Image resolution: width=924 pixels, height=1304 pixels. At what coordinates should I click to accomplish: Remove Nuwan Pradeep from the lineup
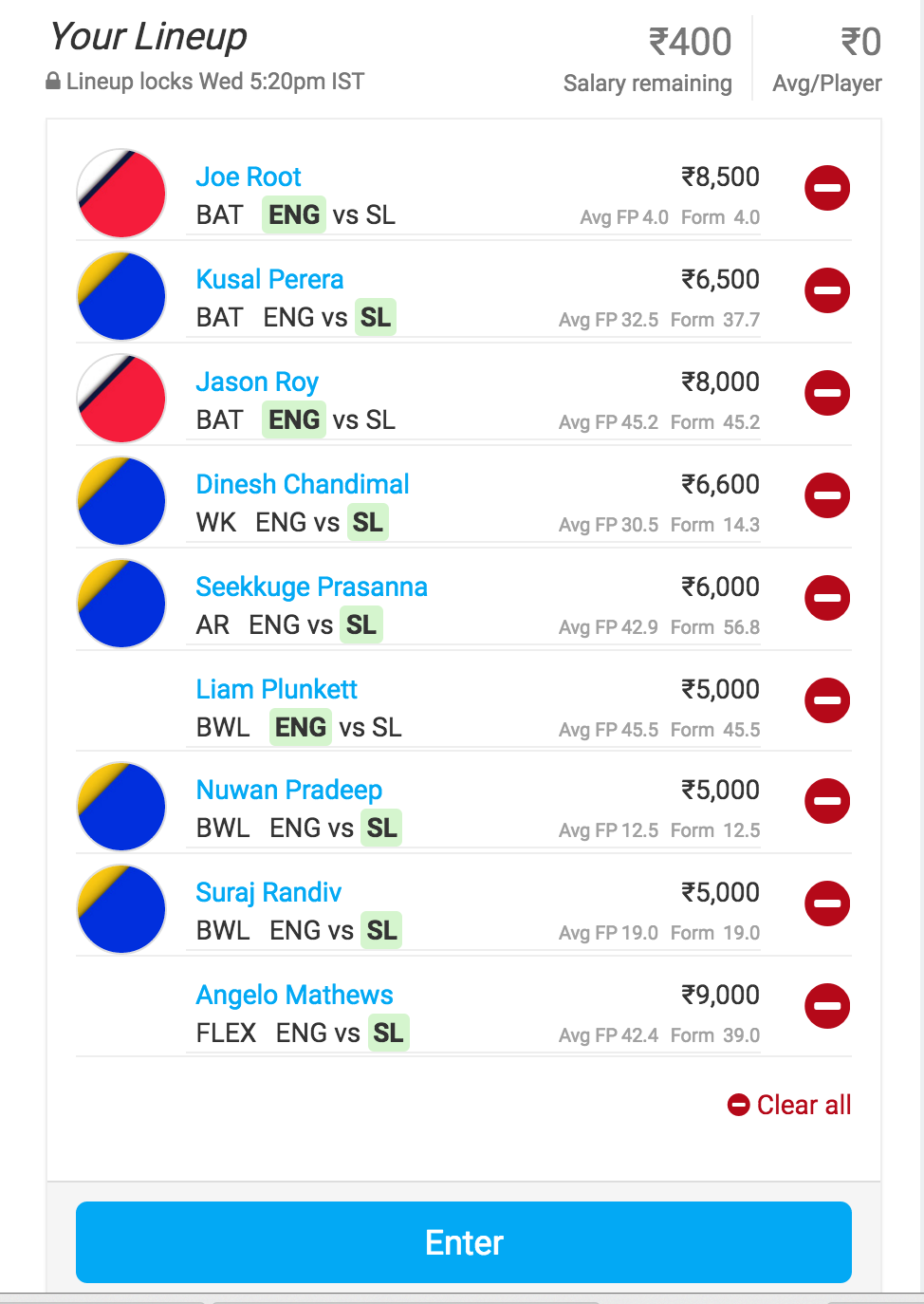[827, 801]
